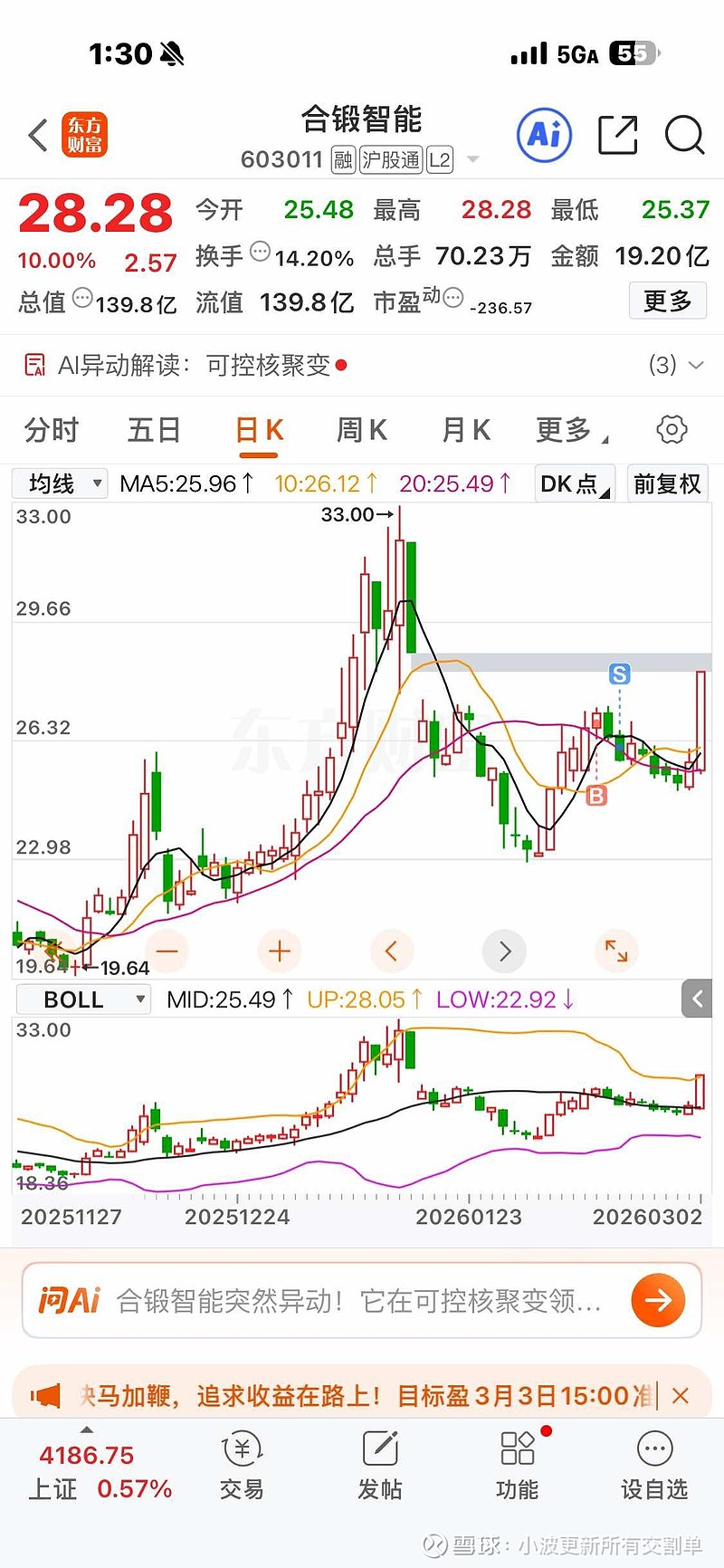Toggle 前复权 price adjustment mode
The height and width of the screenshot is (1568, 724).
[667, 483]
